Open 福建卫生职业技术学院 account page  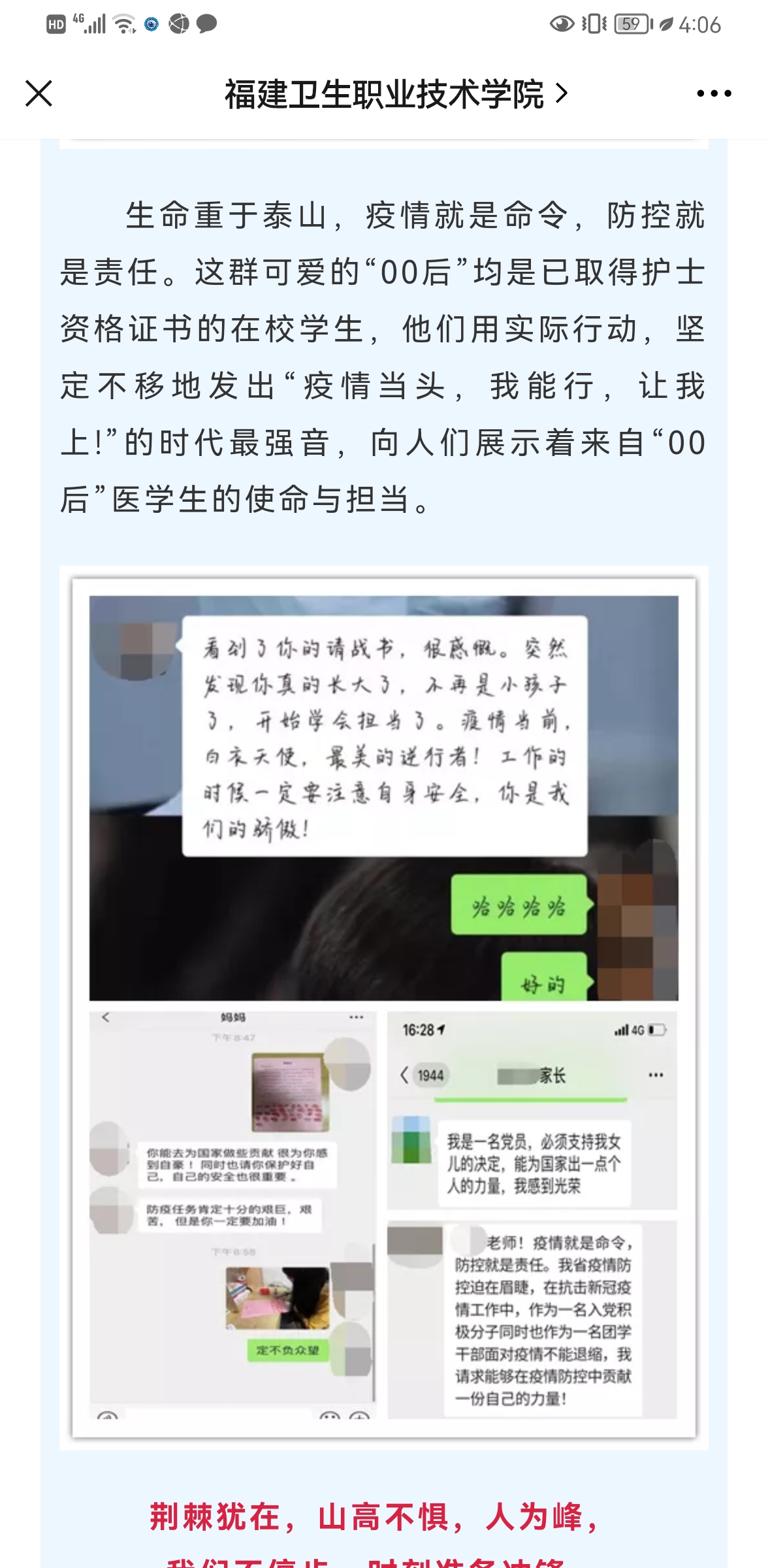click(x=396, y=94)
